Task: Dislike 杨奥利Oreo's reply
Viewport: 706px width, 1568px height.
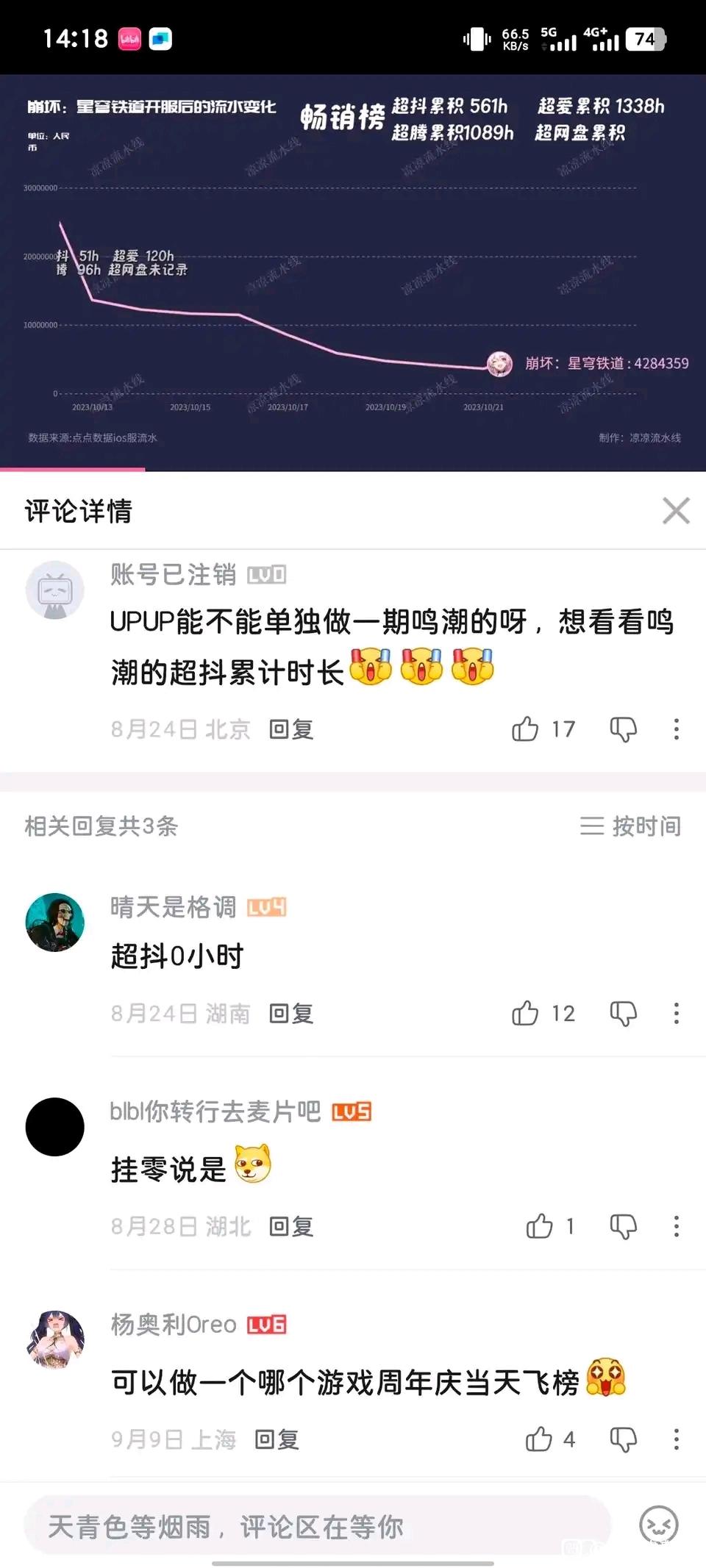Action: [623, 1439]
